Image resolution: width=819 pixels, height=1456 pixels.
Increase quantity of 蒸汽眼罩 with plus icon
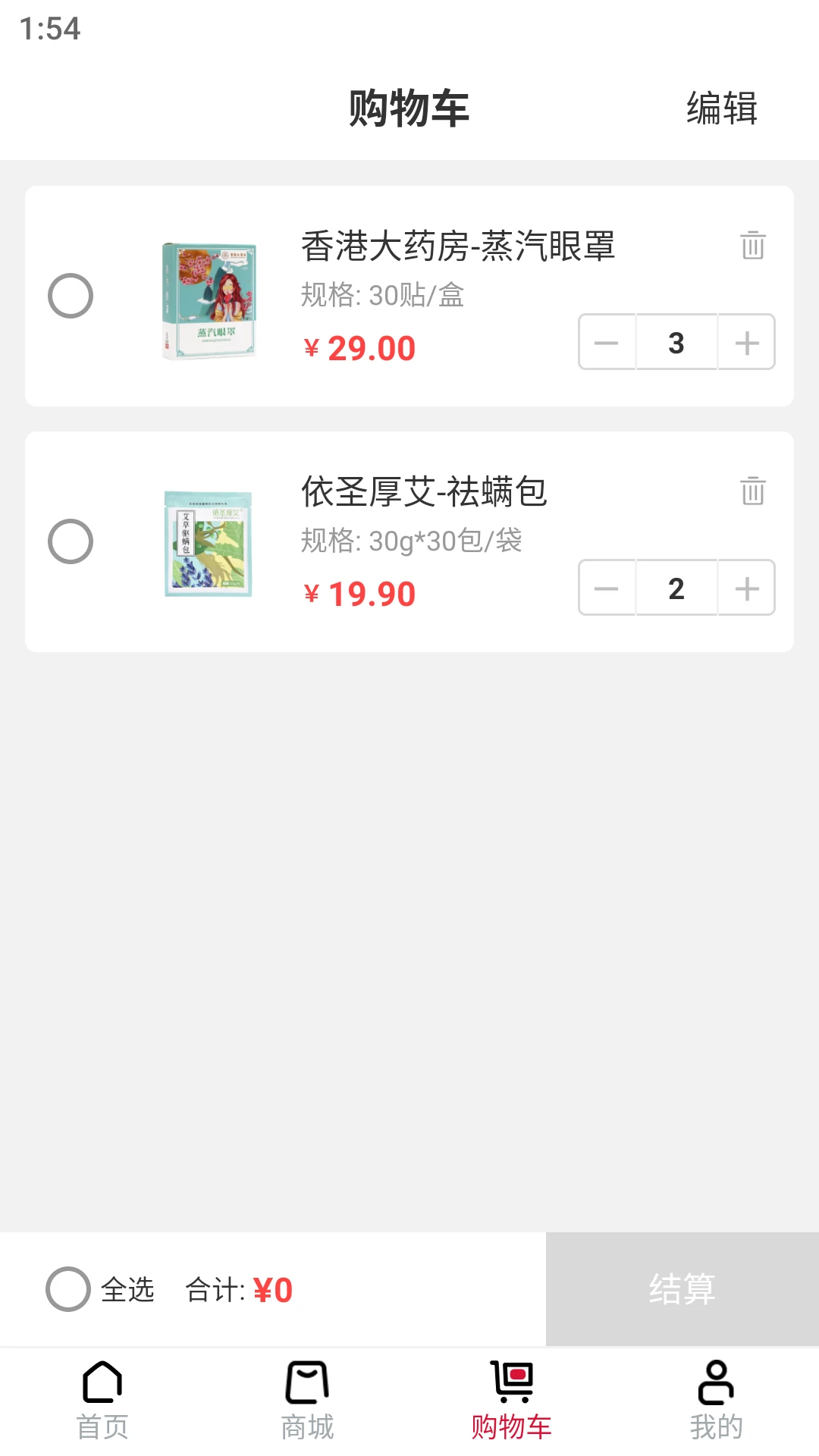pos(745,342)
